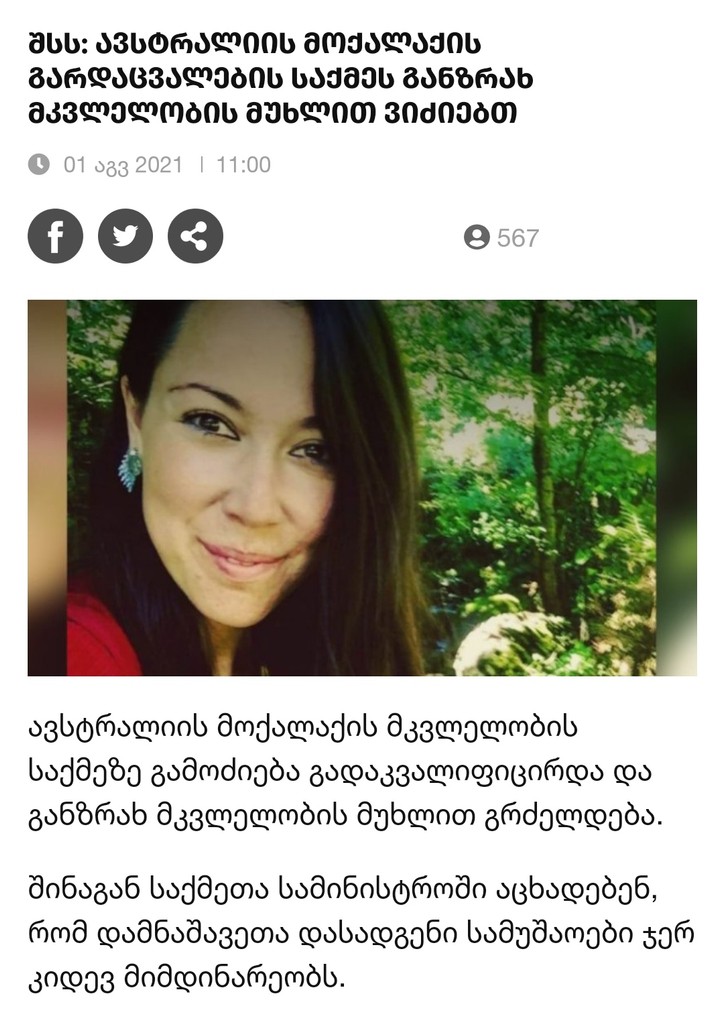Open the generic share options icon

(195, 237)
